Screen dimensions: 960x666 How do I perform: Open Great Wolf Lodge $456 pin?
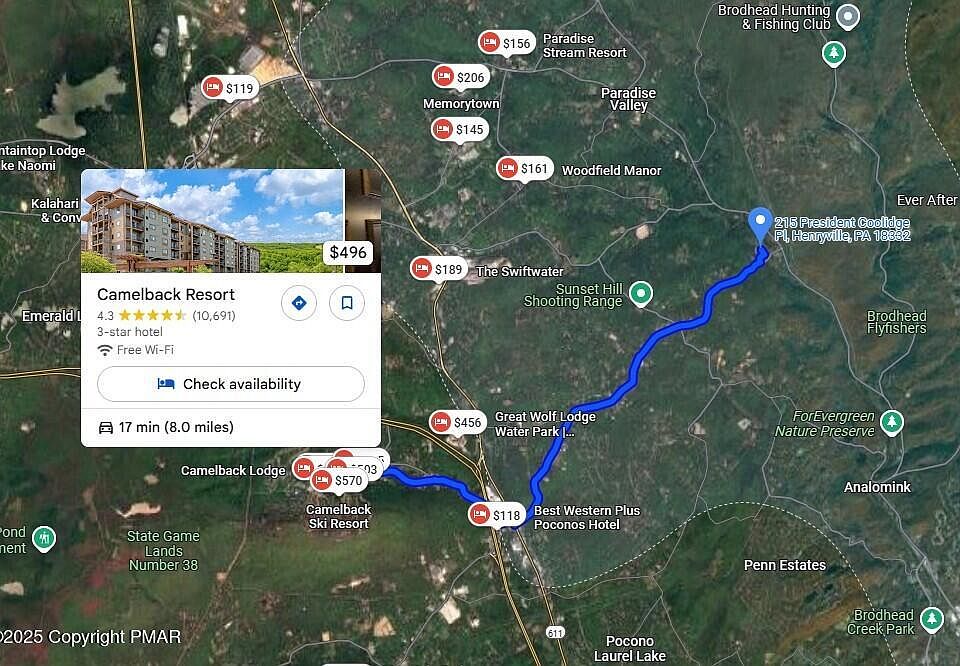[x=456, y=422]
